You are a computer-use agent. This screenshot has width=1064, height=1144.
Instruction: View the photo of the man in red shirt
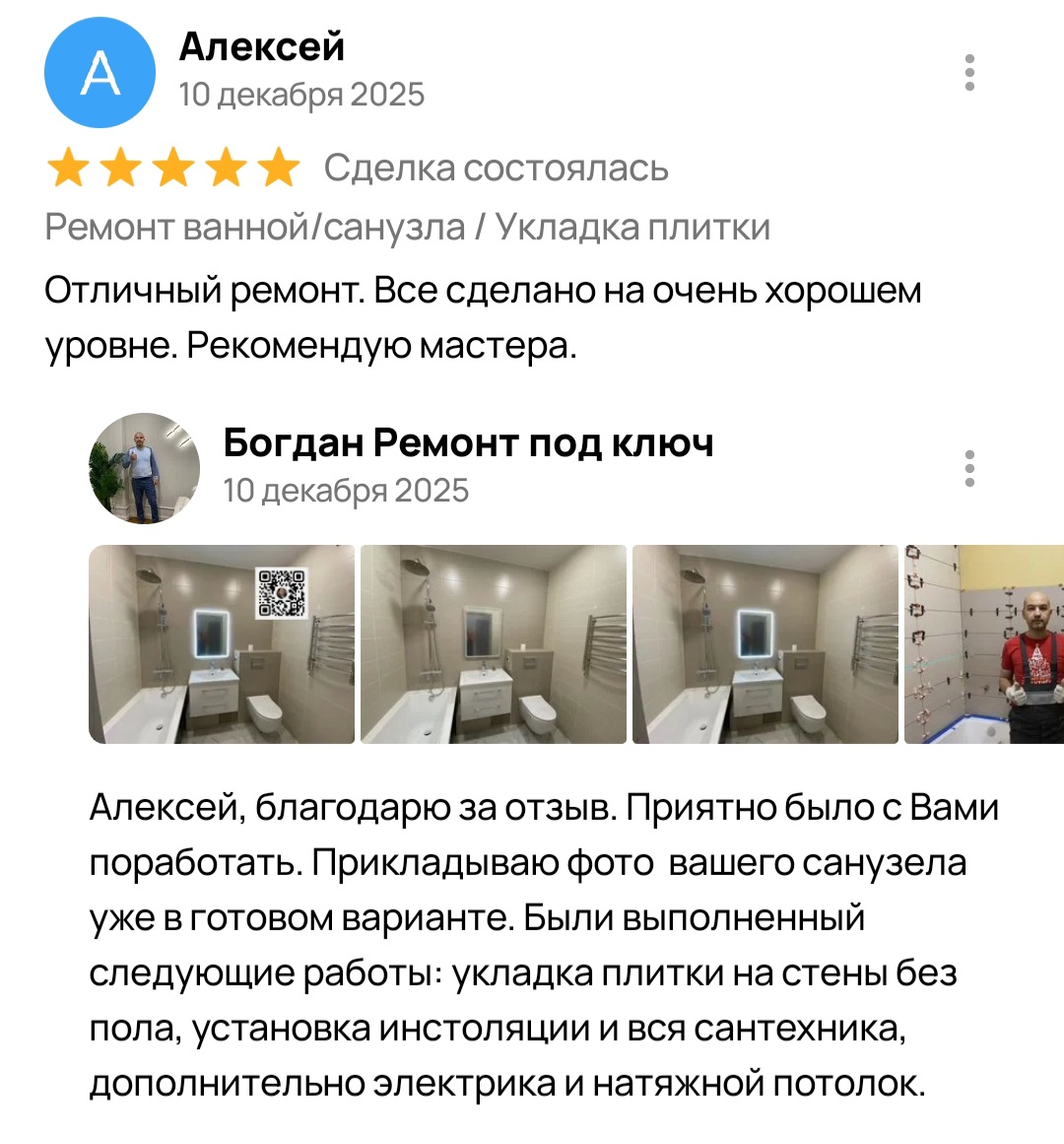pos(984,644)
